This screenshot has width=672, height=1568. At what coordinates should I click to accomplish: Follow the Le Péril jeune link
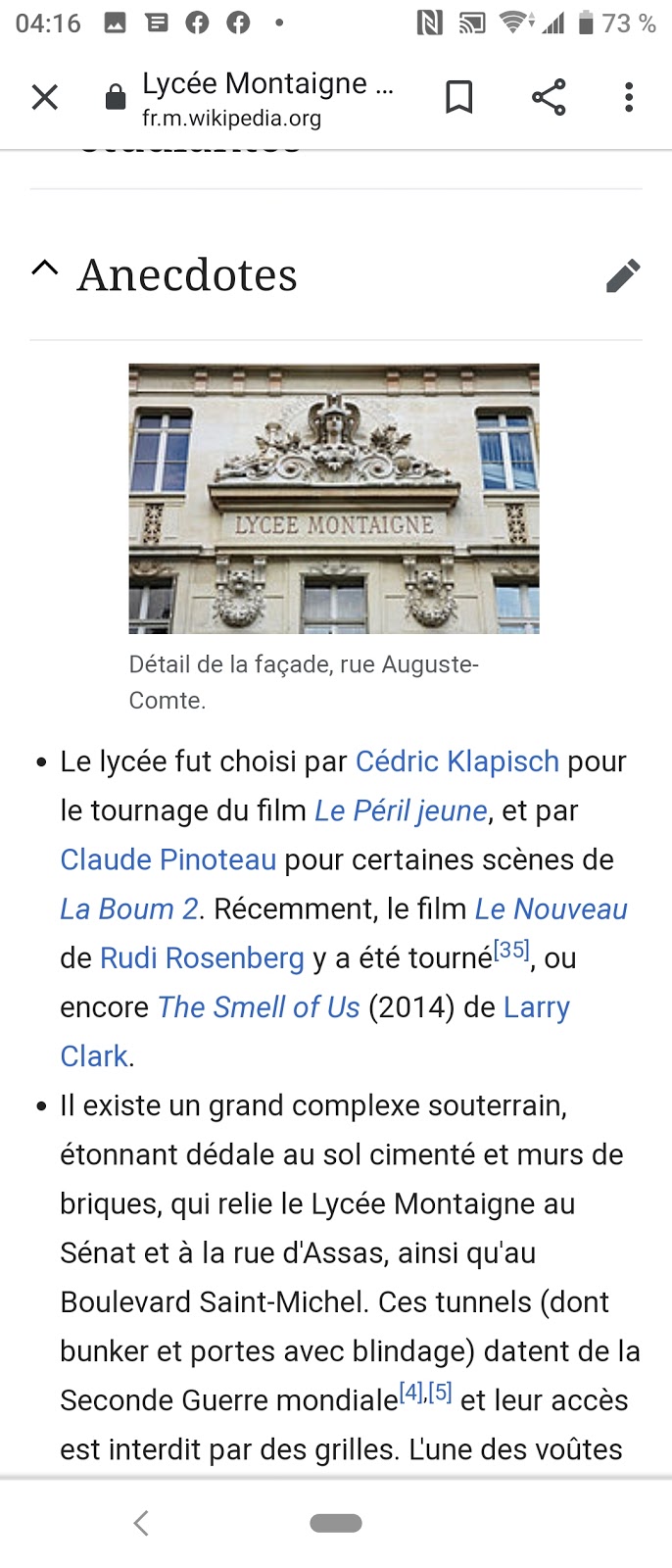(x=401, y=810)
